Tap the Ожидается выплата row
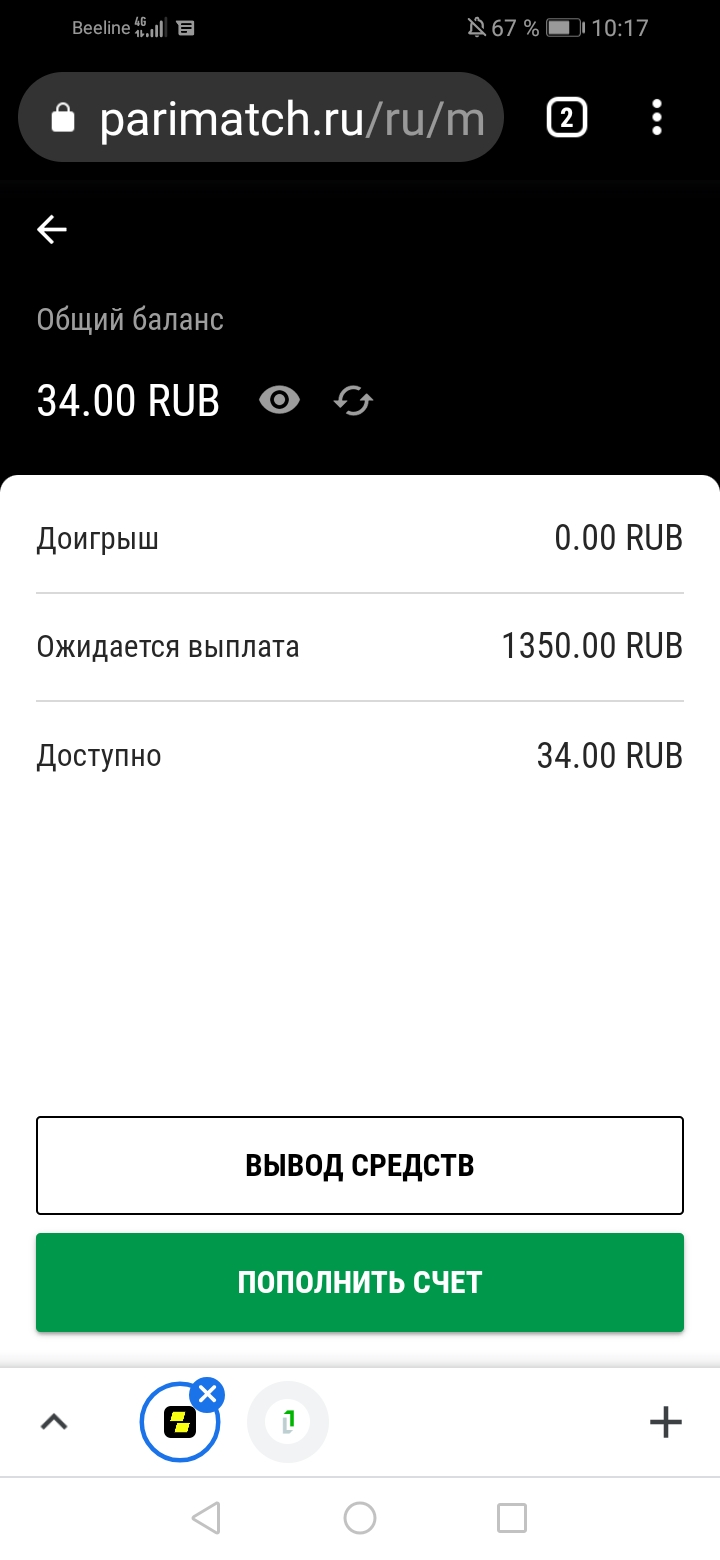Viewport: 720px width, 1560px height. 360,646
